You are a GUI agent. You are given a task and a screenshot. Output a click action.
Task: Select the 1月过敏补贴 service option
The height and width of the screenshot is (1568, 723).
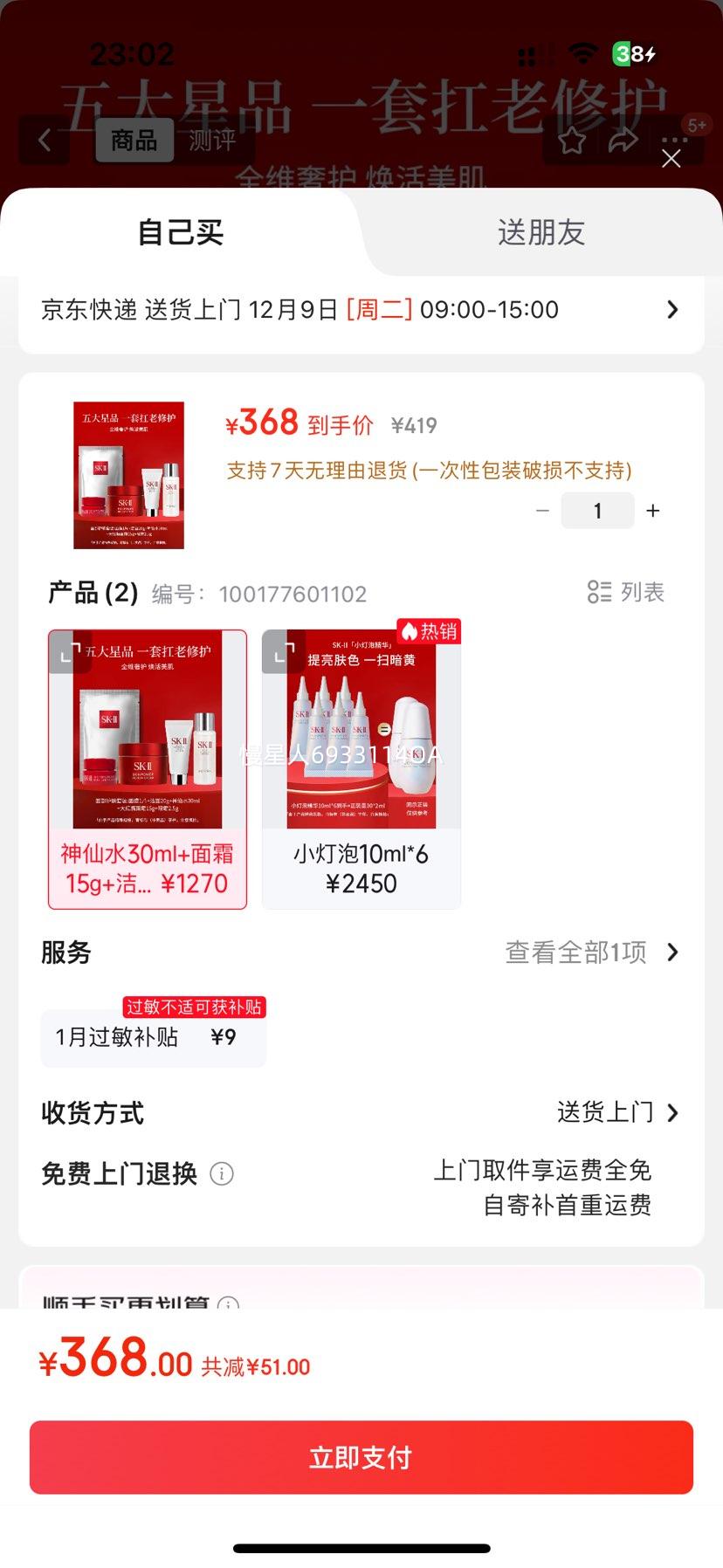click(152, 1038)
